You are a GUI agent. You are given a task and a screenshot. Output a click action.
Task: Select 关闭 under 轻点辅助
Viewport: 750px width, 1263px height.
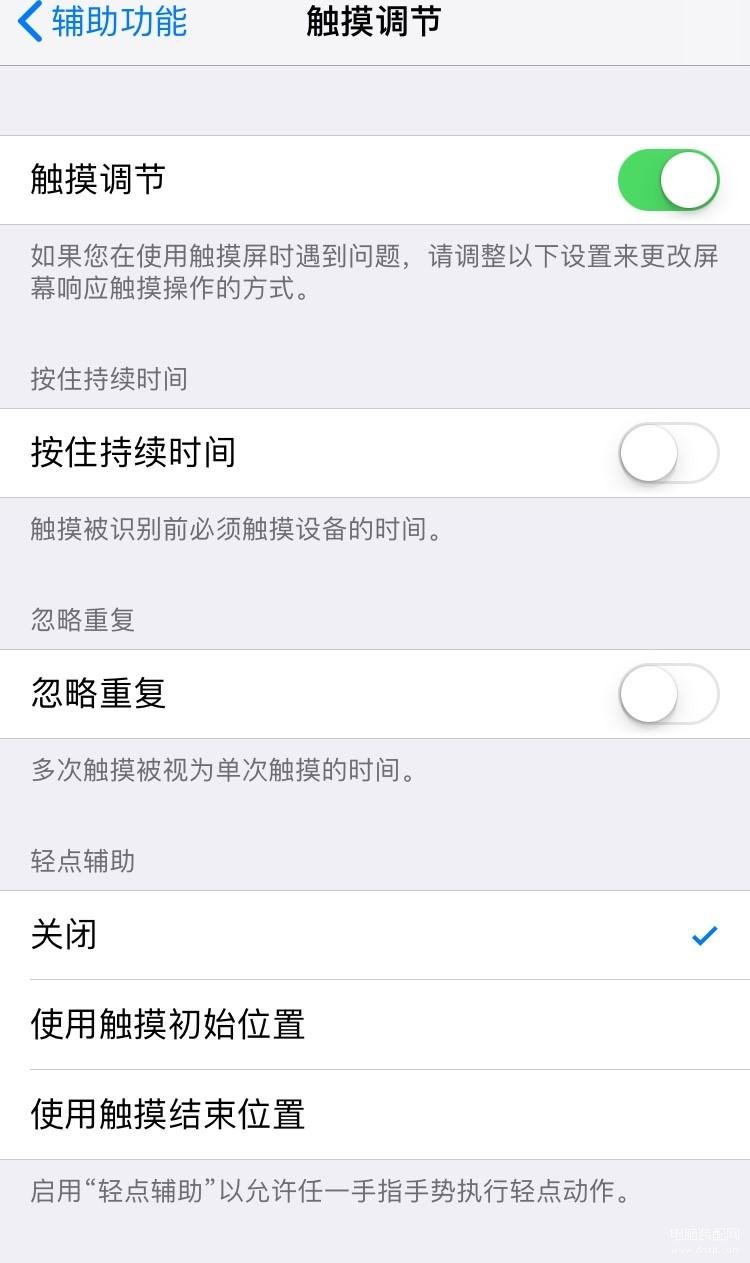click(375, 935)
